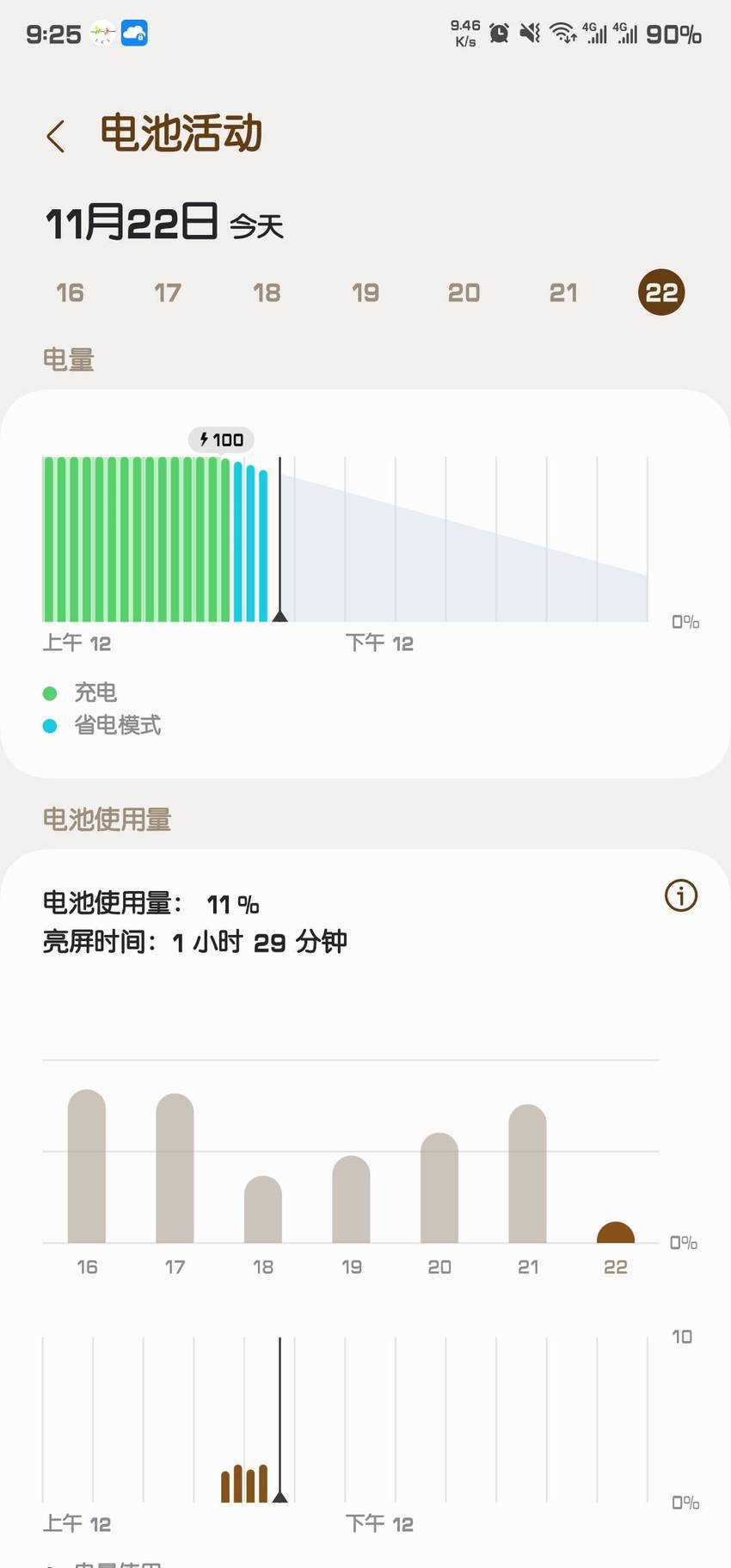This screenshot has width=731, height=1568.
Task: Tap the day 17 usage bar
Action: (175, 1168)
